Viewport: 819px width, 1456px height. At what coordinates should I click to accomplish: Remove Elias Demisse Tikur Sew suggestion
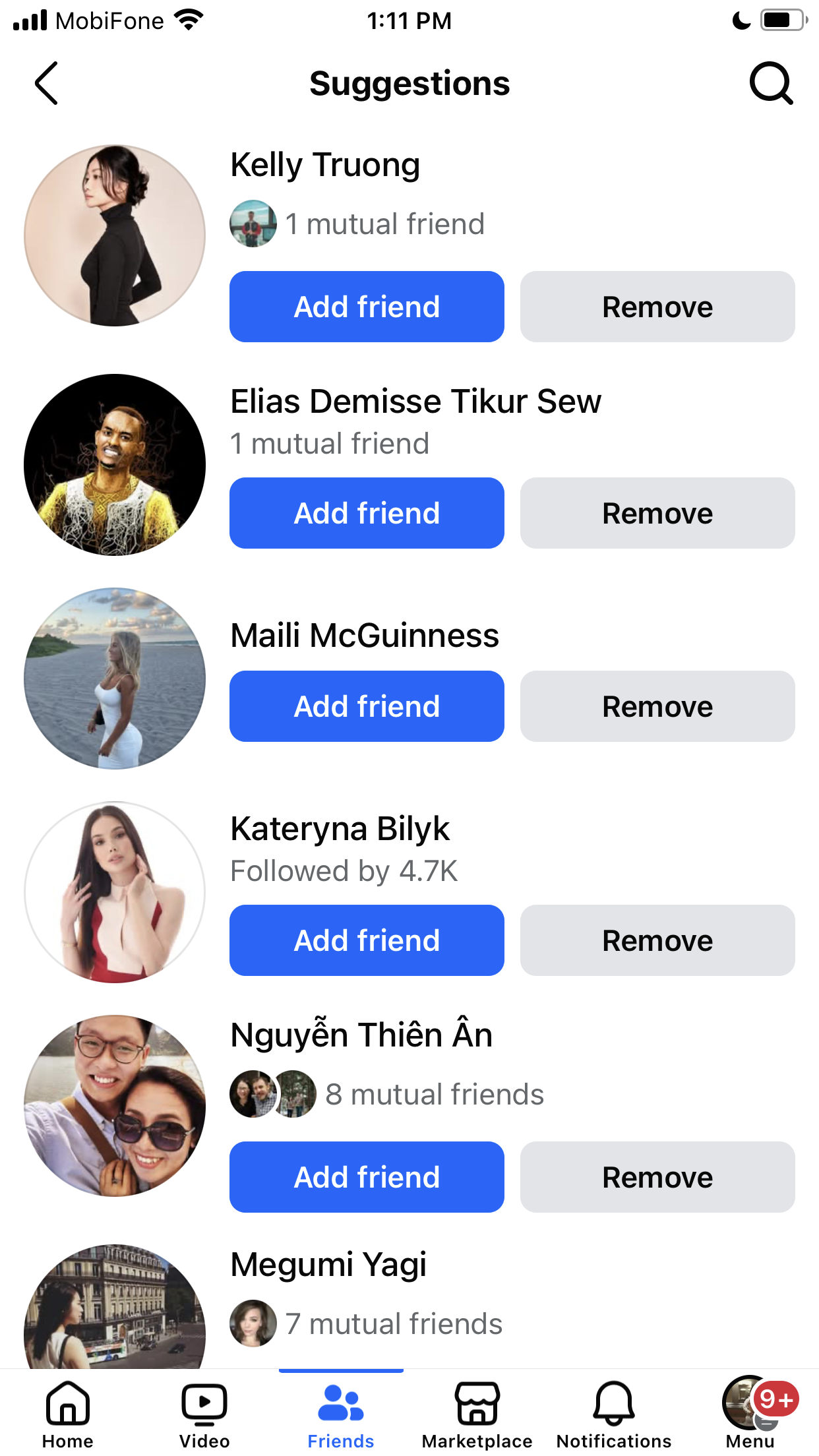[657, 513]
